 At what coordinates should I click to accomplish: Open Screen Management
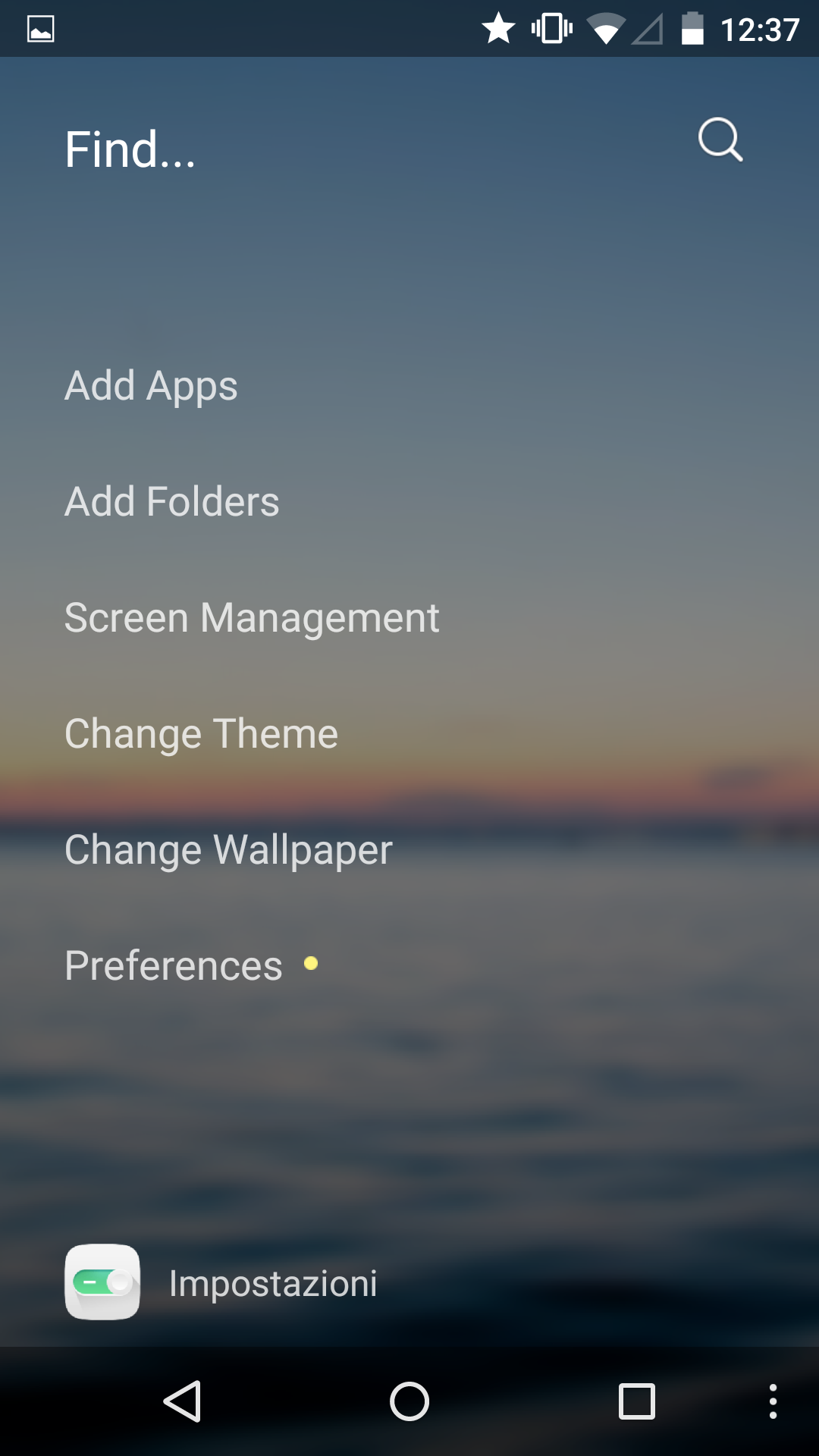point(252,619)
